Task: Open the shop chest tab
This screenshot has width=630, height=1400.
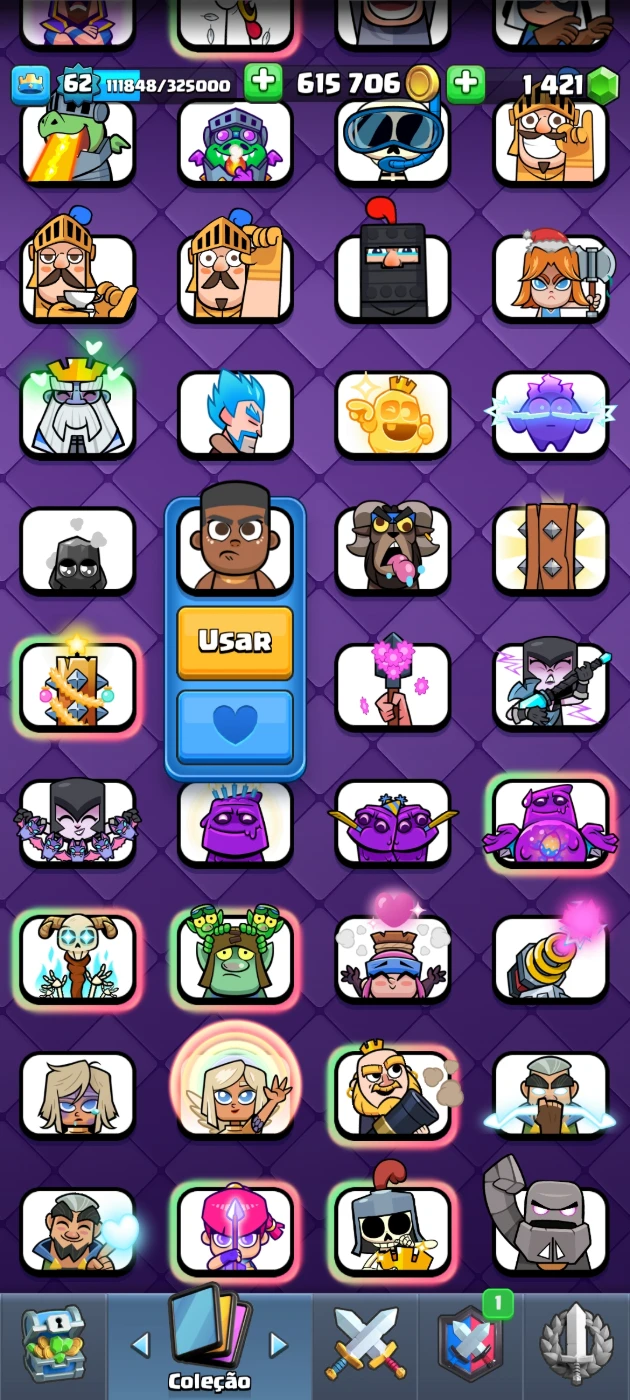Action: (x=50, y=1345)
